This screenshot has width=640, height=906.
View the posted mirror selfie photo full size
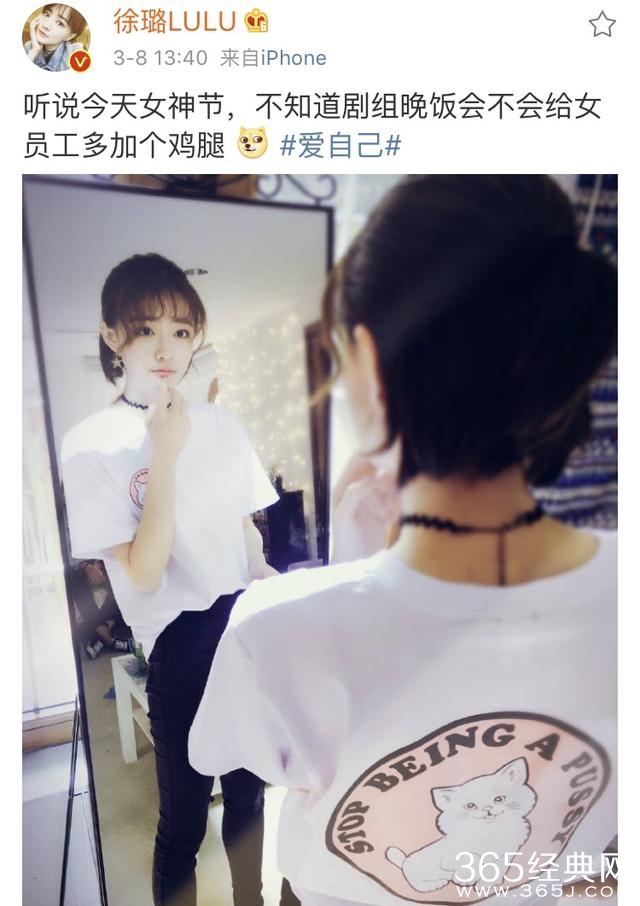(x=320, y=540)
